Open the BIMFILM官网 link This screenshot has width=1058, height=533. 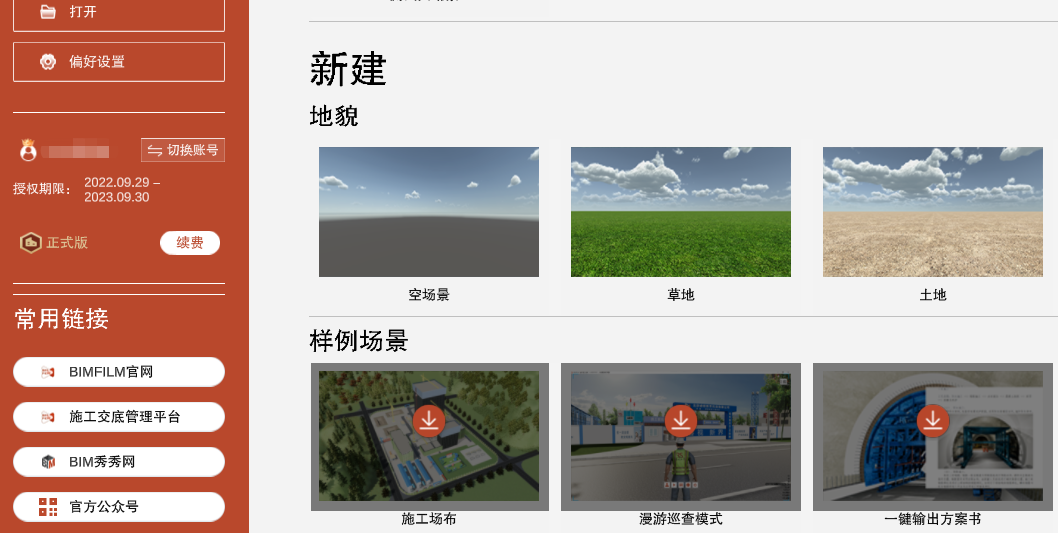pyautogui.click(x=118, y=372)
